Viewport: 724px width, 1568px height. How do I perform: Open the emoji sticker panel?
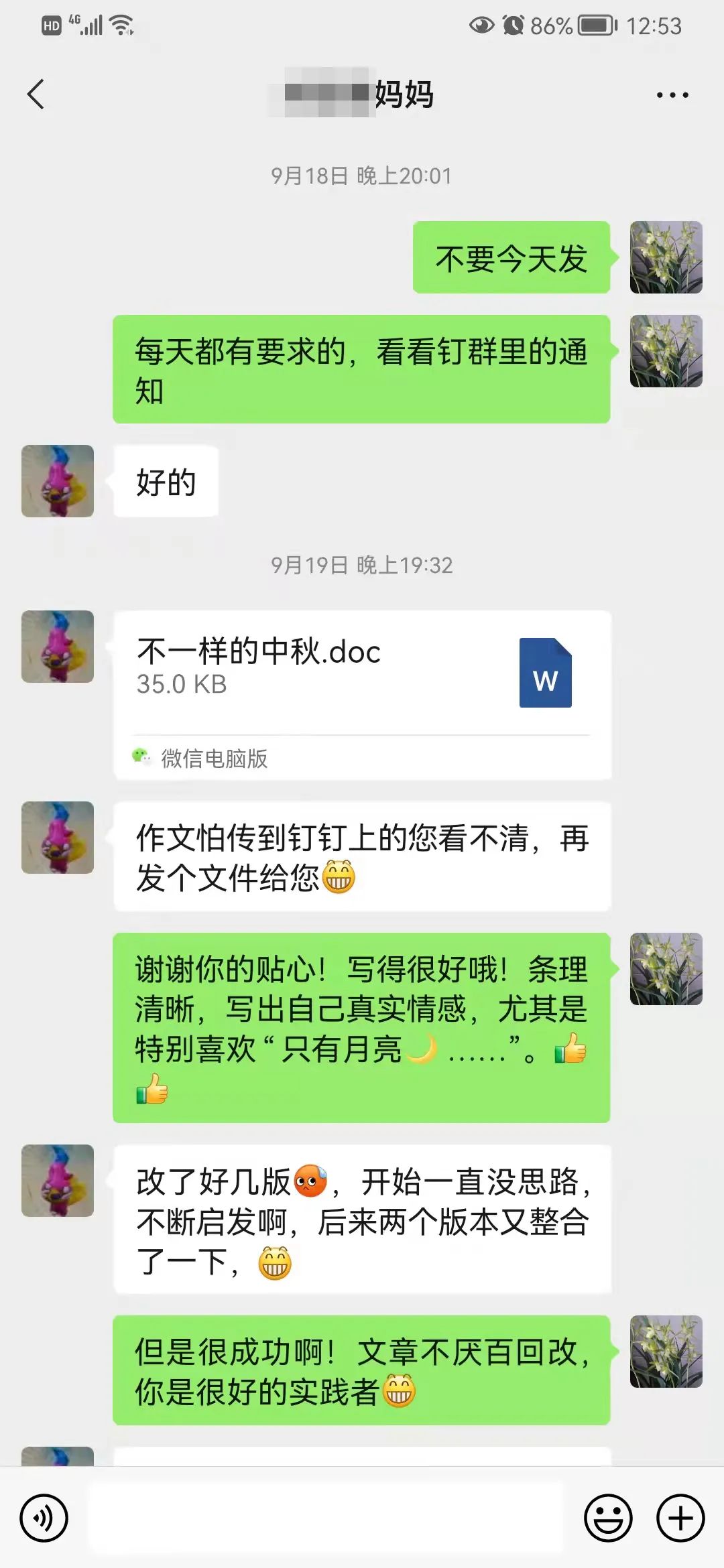coord(608,1518)
